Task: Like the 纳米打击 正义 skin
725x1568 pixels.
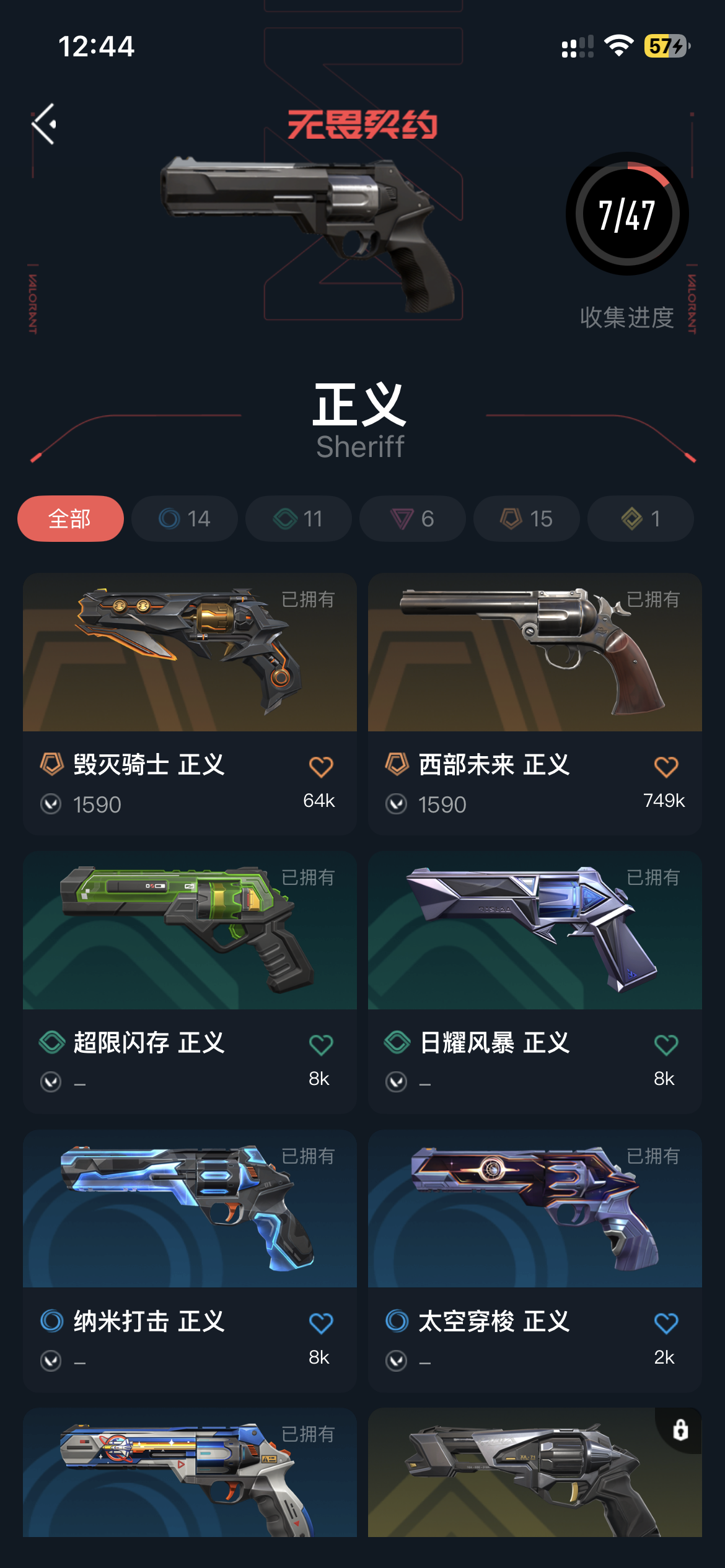Action: [x=321, y=1323]
